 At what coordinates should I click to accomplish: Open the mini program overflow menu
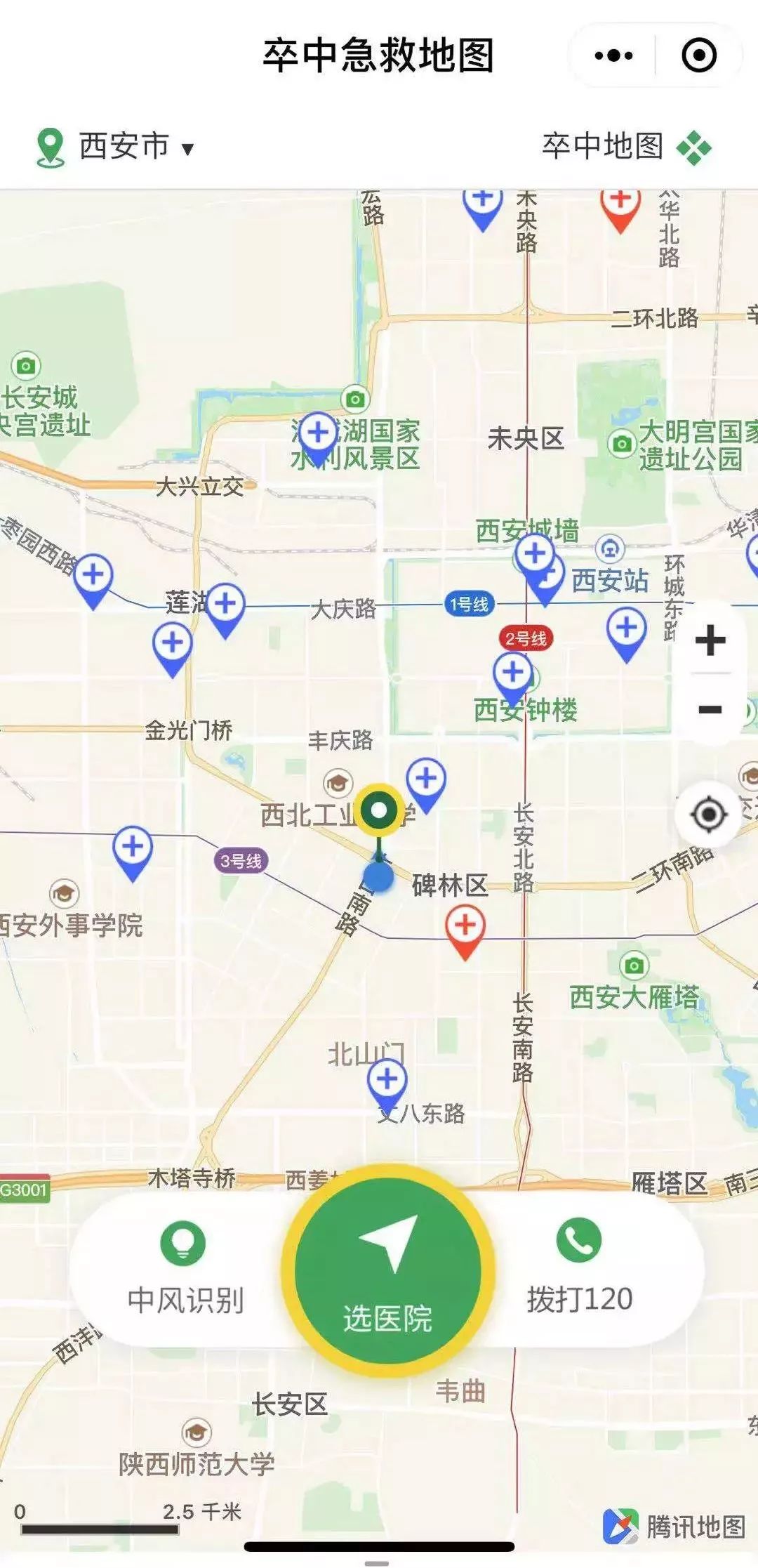point(613,55)
